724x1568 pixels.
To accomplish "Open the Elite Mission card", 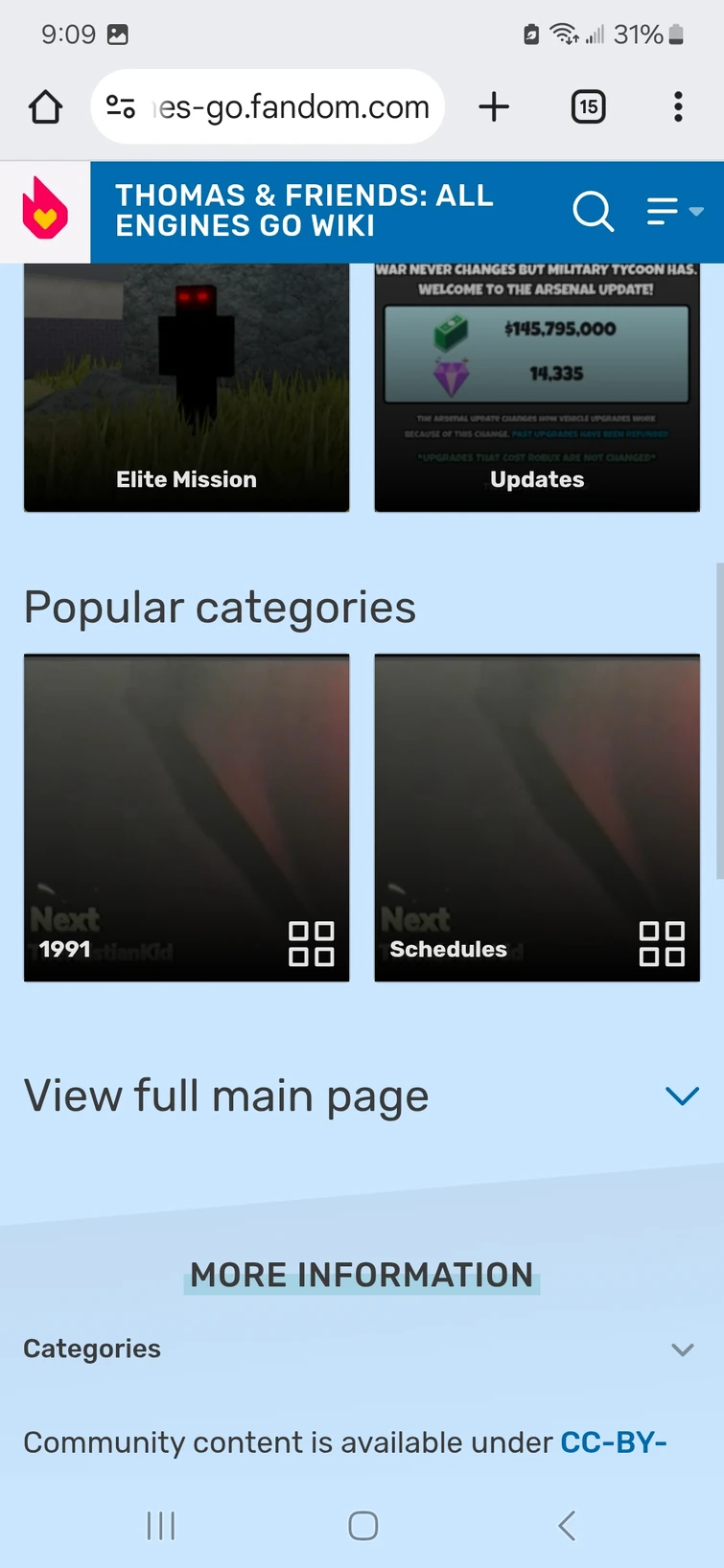I will pyautogui.click(x=187, y=388).
